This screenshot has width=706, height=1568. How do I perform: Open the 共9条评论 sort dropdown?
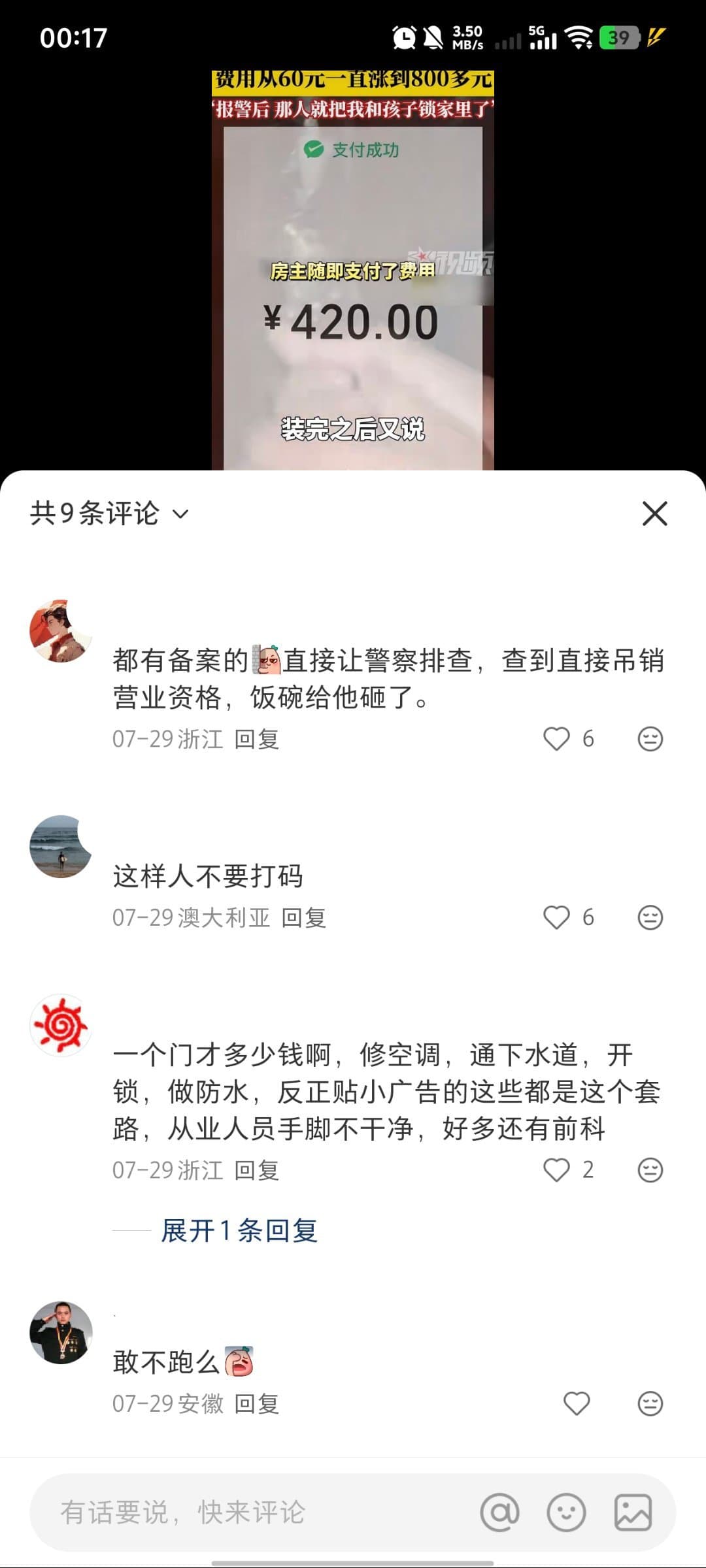(x=109, y=514)
